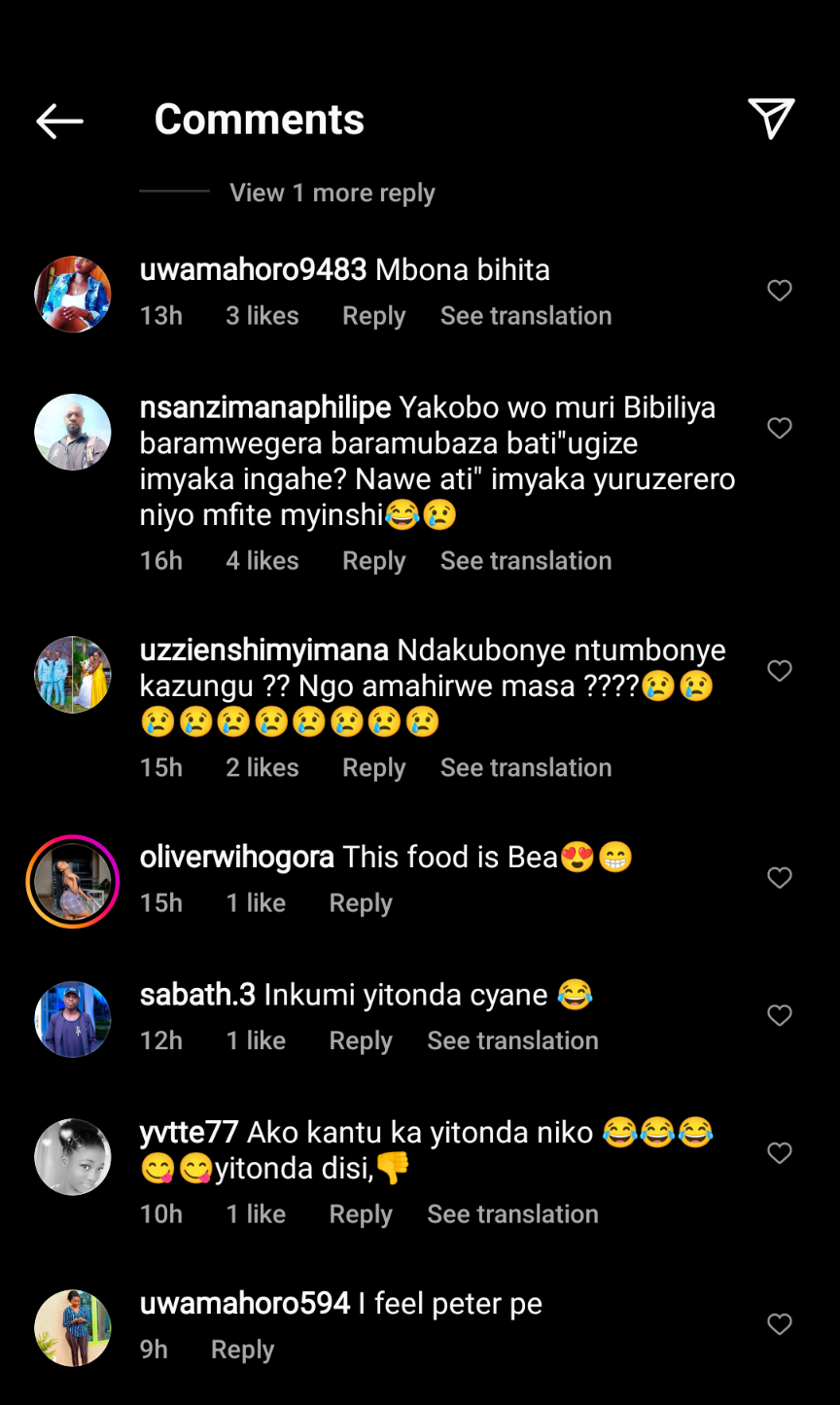This screenshot has width=840, height=1405.
Task: Like uwamahoro9483's comment
Action: coord(780,291)
